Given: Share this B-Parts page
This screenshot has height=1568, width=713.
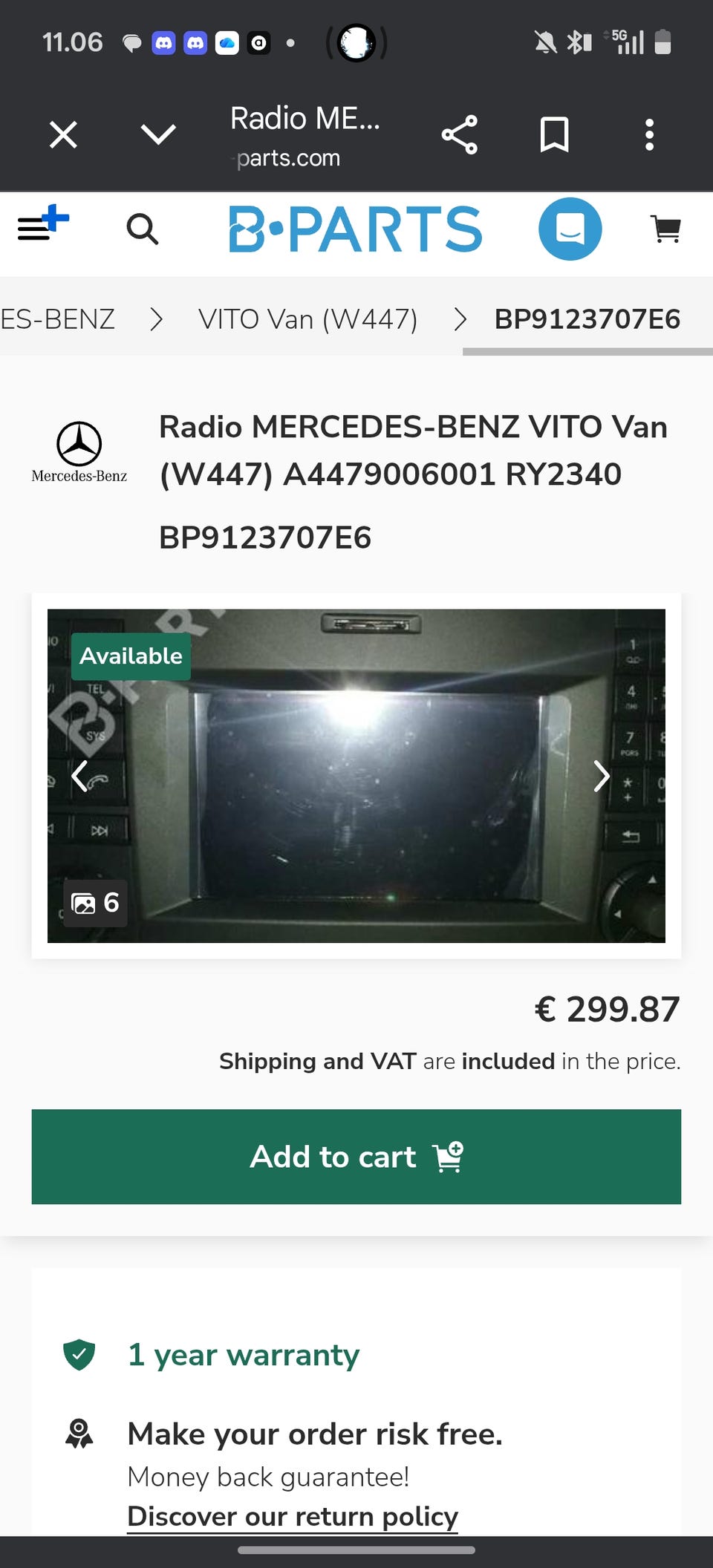Looking at the screenshot, I should (x=460, y=135).
